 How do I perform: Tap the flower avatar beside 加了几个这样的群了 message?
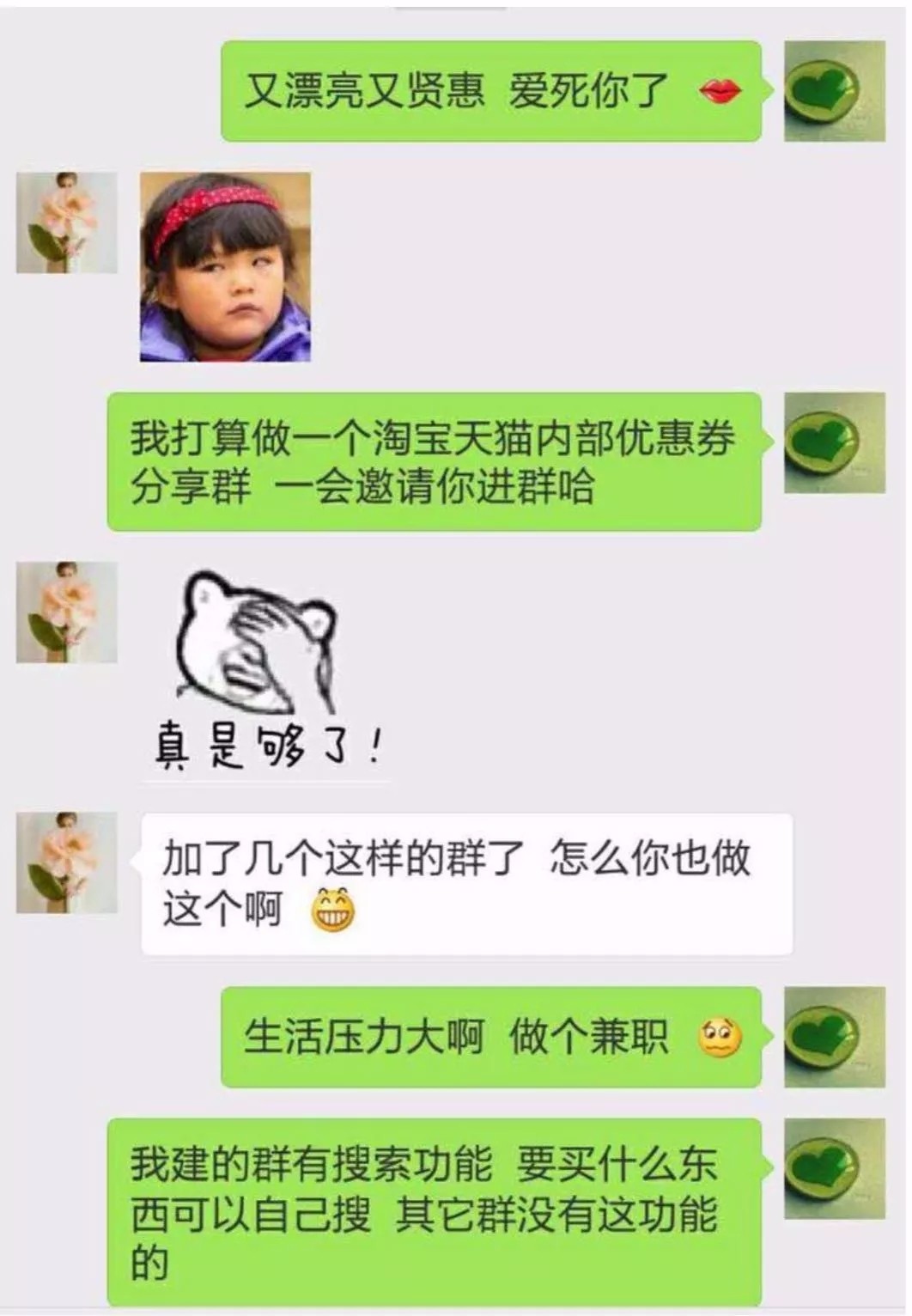66,862
